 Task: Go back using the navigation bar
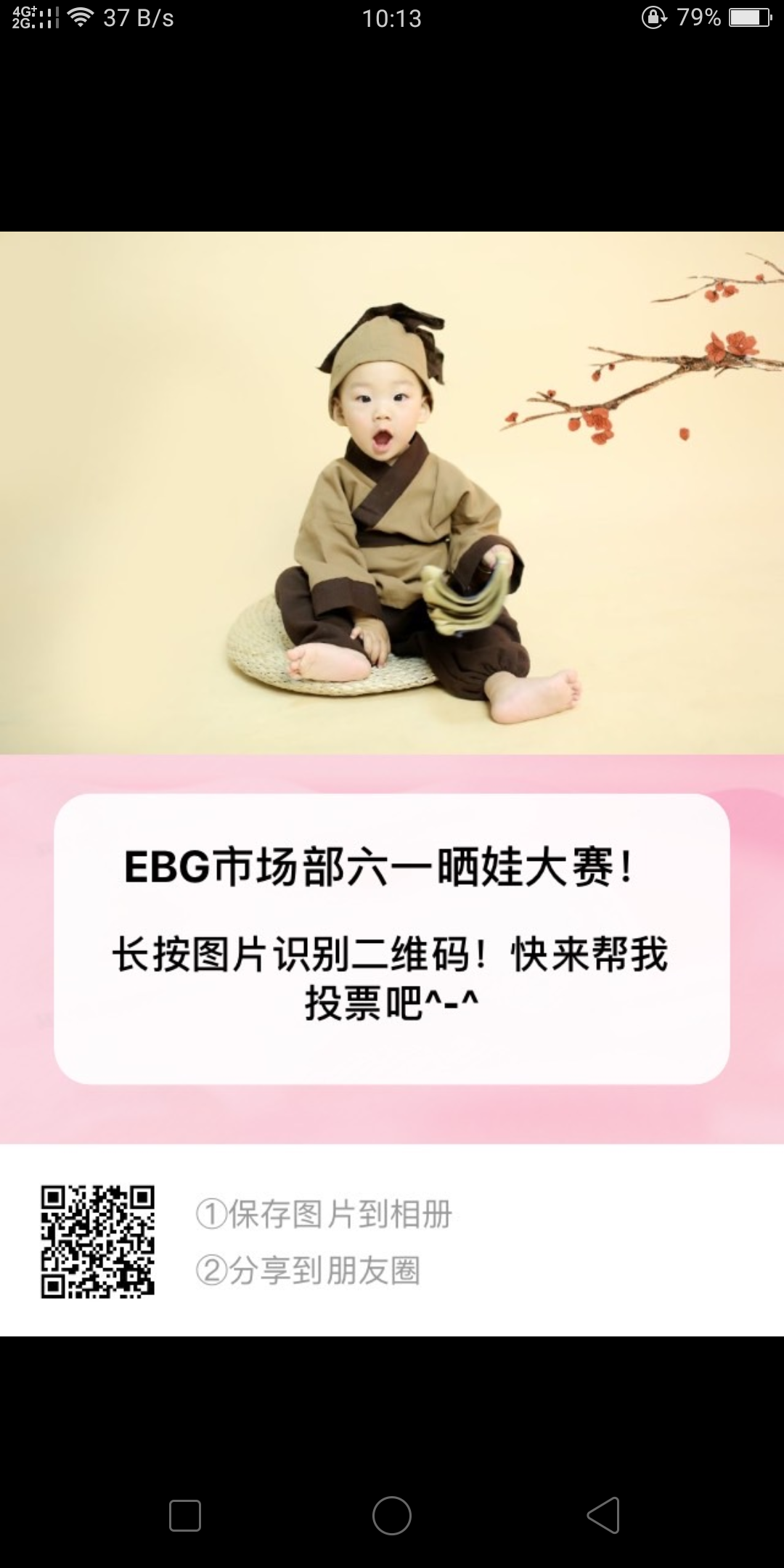603,1515
